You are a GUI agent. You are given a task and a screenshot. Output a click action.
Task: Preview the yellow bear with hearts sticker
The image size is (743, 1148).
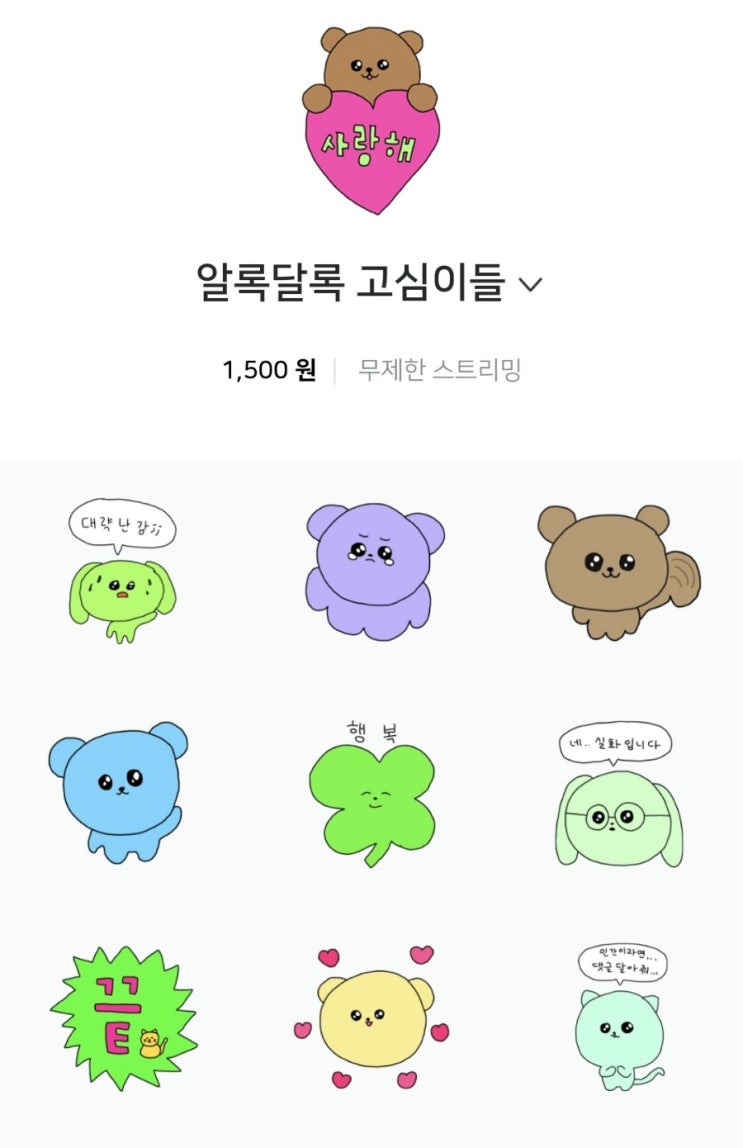coord(371,1017)
